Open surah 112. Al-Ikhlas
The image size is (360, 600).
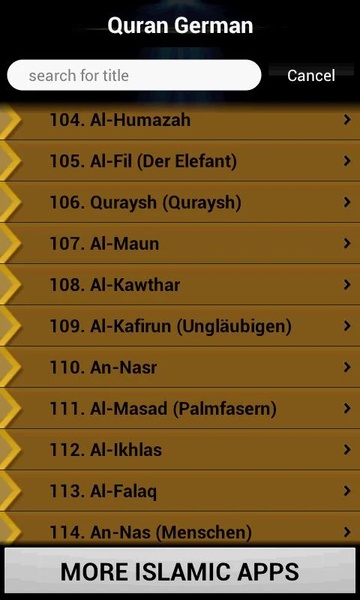pos(180,450)
